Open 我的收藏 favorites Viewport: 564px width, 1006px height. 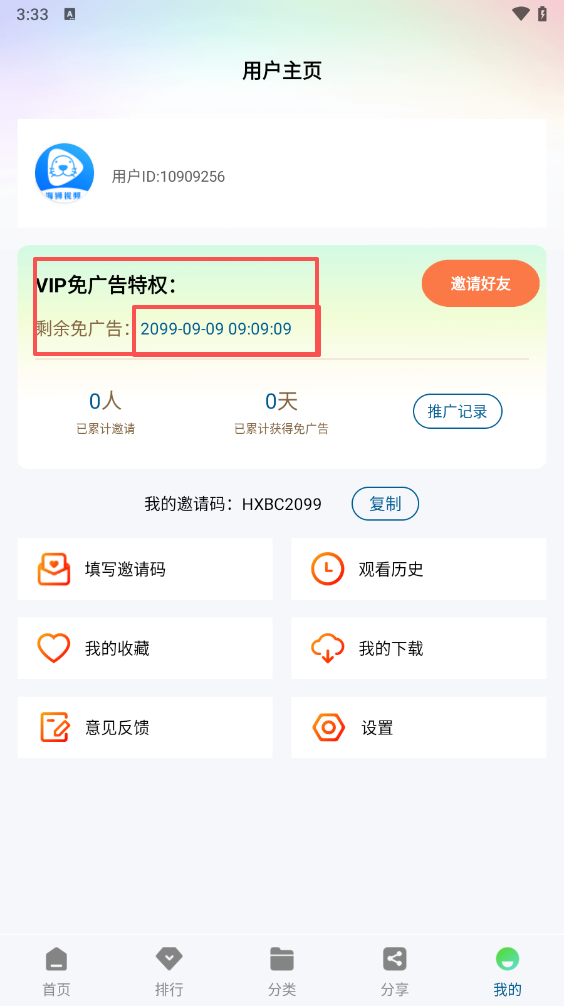[x=145, y=648]
